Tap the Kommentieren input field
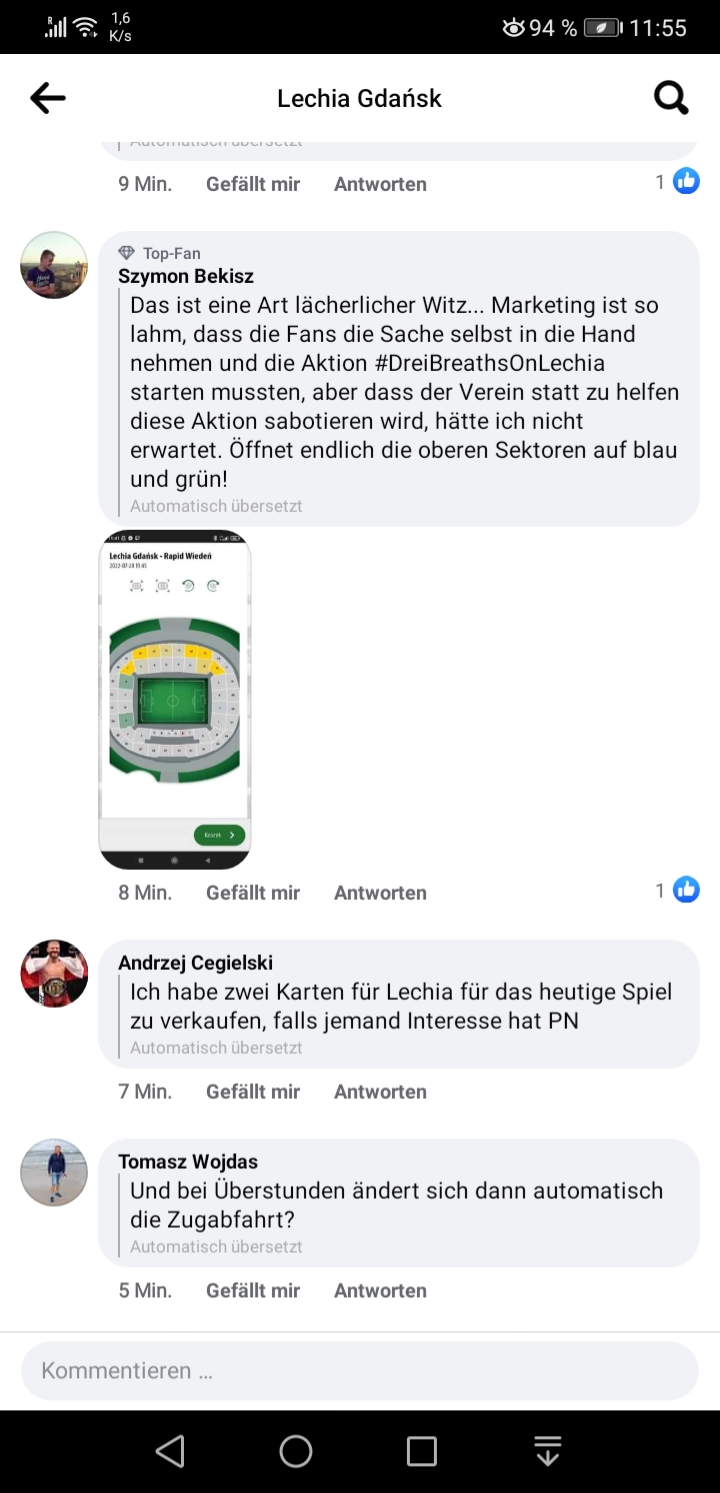 [x=360, y=1370]
